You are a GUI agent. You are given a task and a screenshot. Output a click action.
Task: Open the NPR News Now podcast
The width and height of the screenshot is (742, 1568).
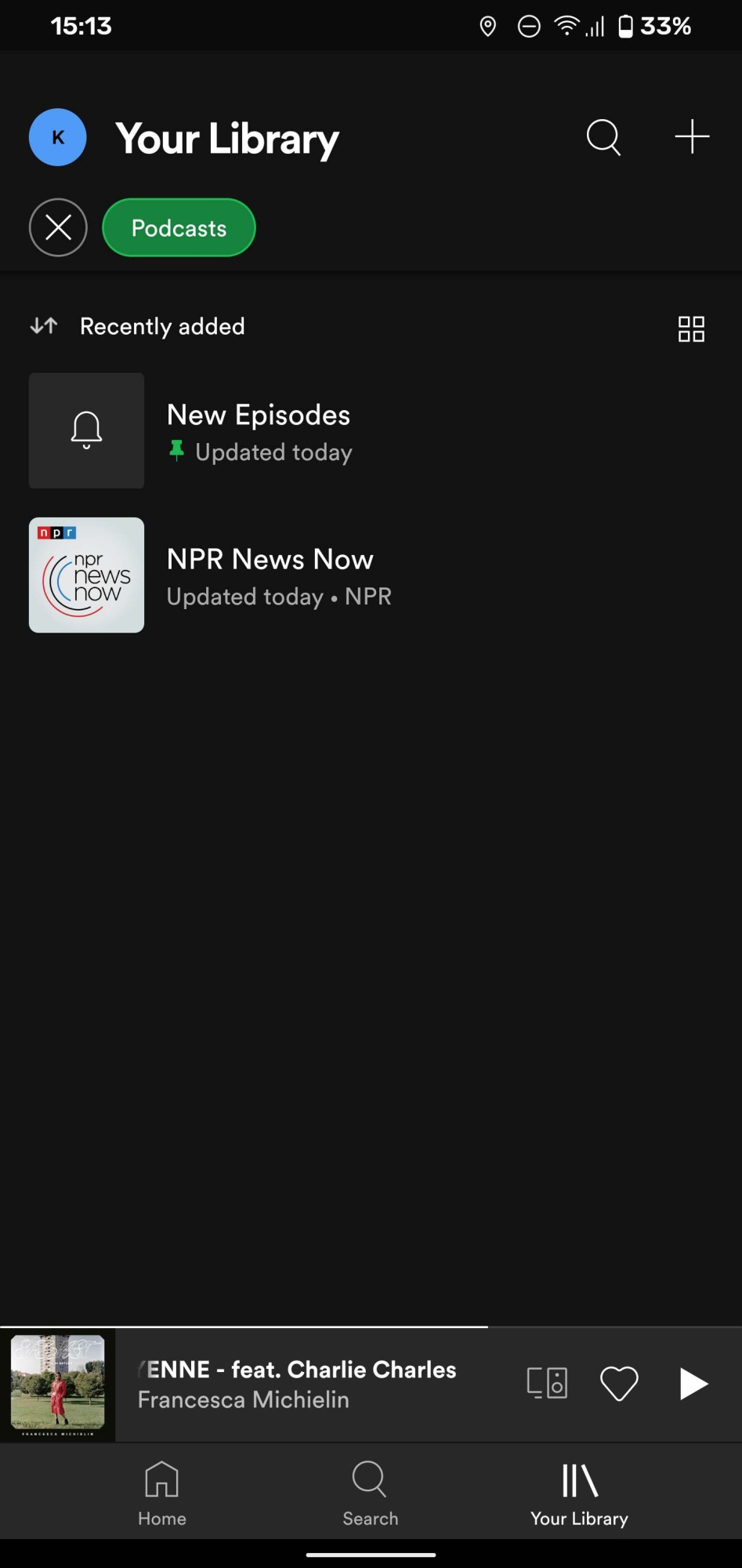270,575
